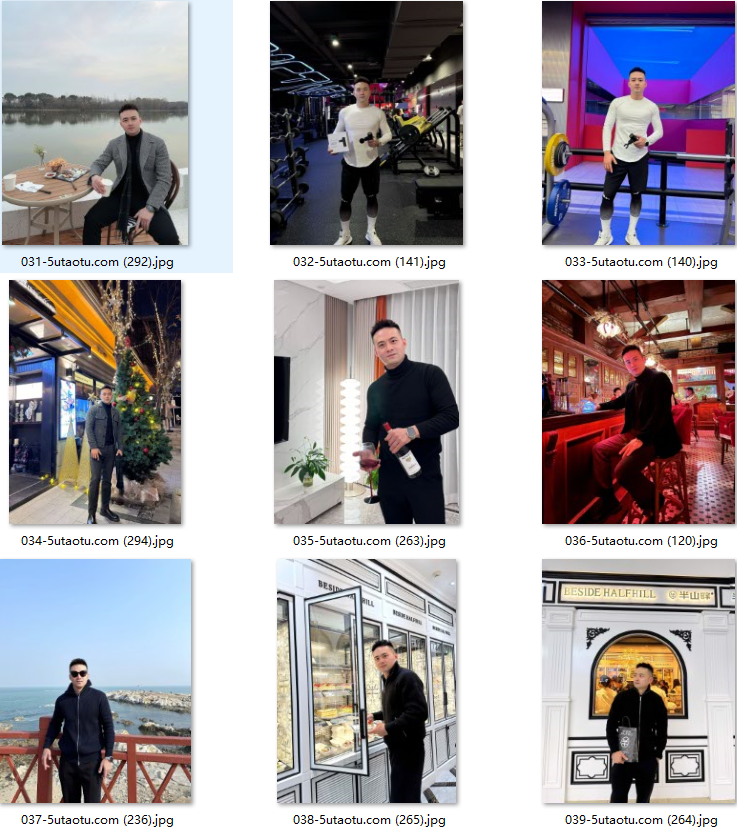737x829 pixels.
Task: Open the 033-5utaotu.com (140).jpg photo
Action: (638, 123)
